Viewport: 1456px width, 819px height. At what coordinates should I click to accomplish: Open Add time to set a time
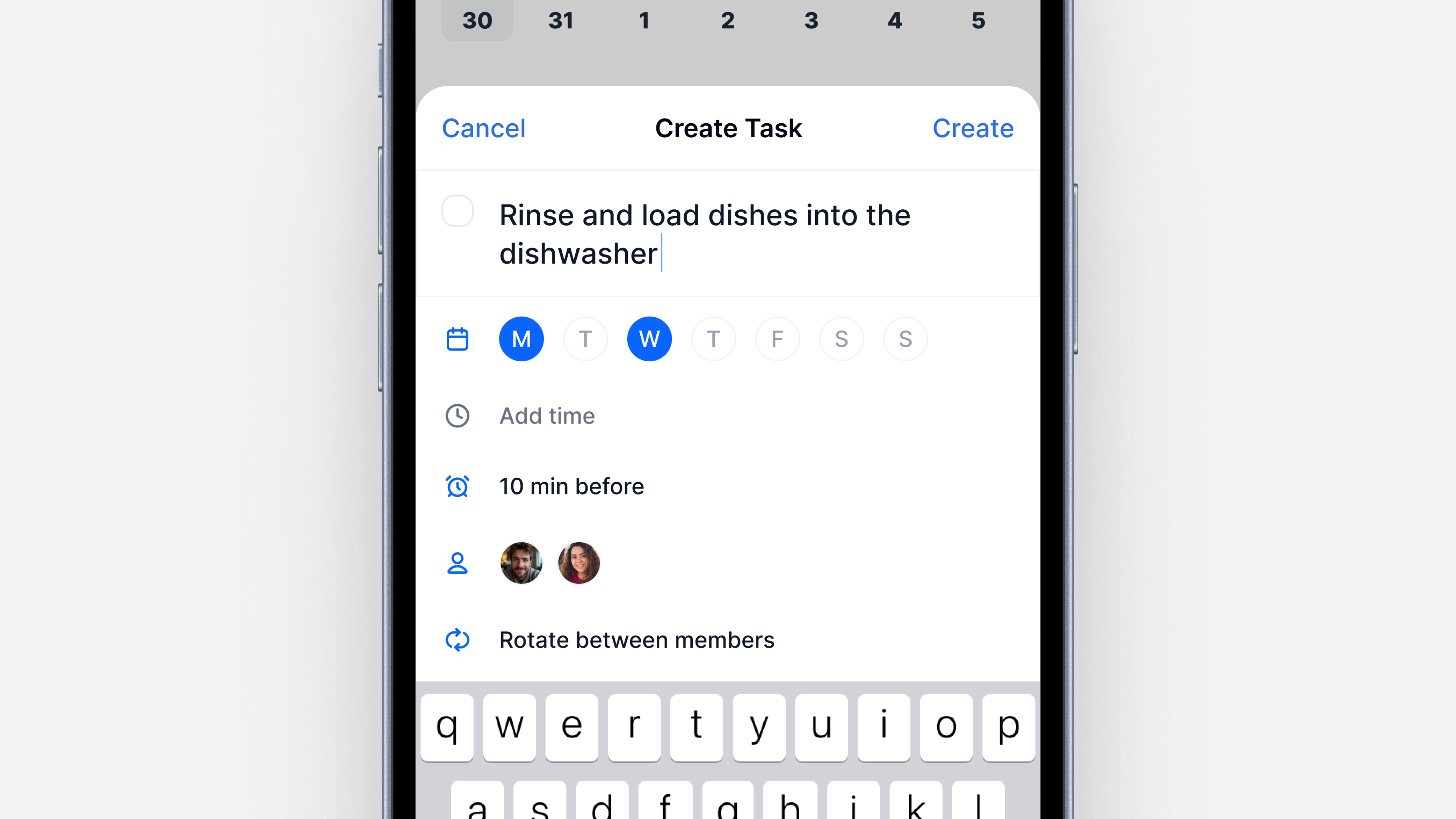click(546, 416)
